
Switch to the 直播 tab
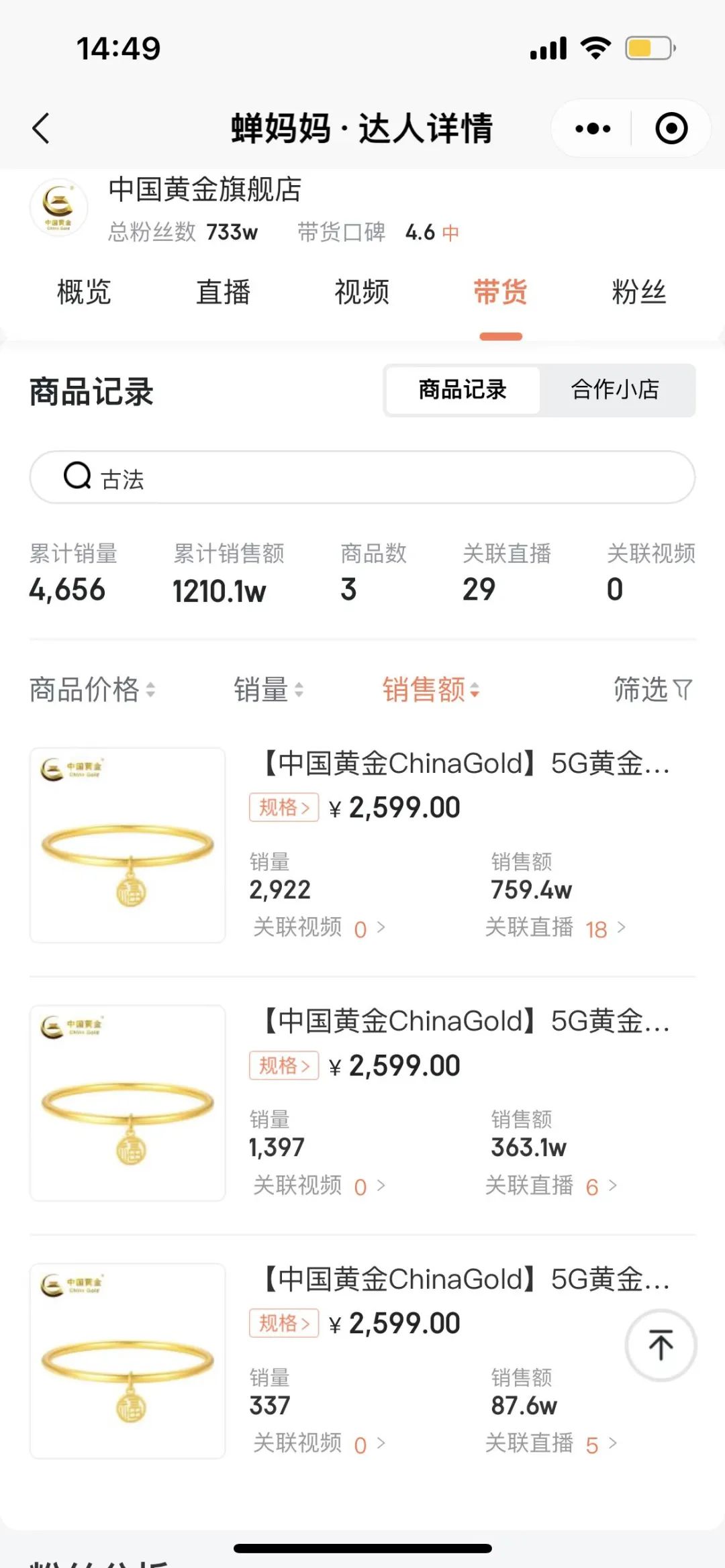pos(224,292)
